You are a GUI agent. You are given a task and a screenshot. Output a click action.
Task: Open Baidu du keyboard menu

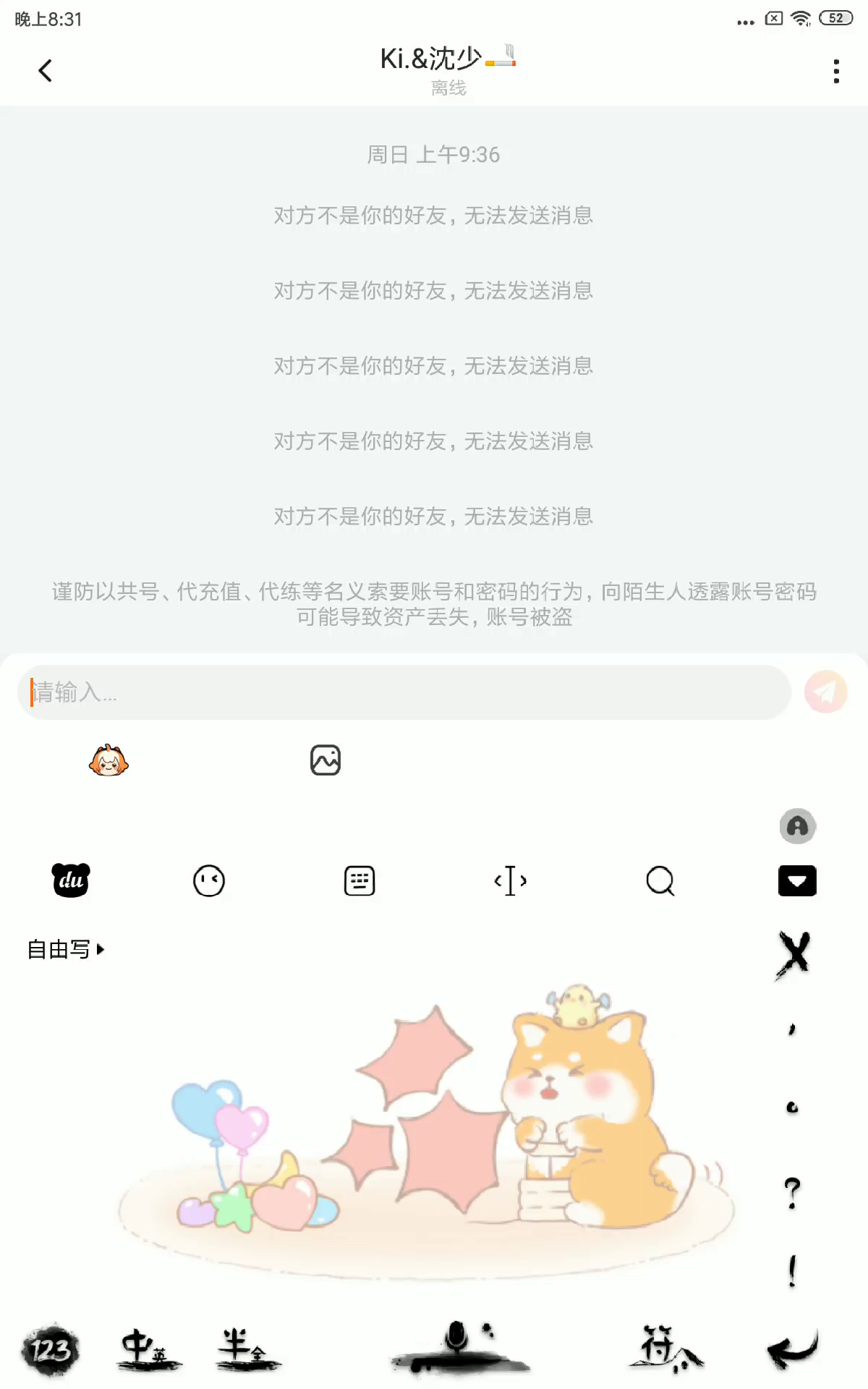click(x=71, y=880)
